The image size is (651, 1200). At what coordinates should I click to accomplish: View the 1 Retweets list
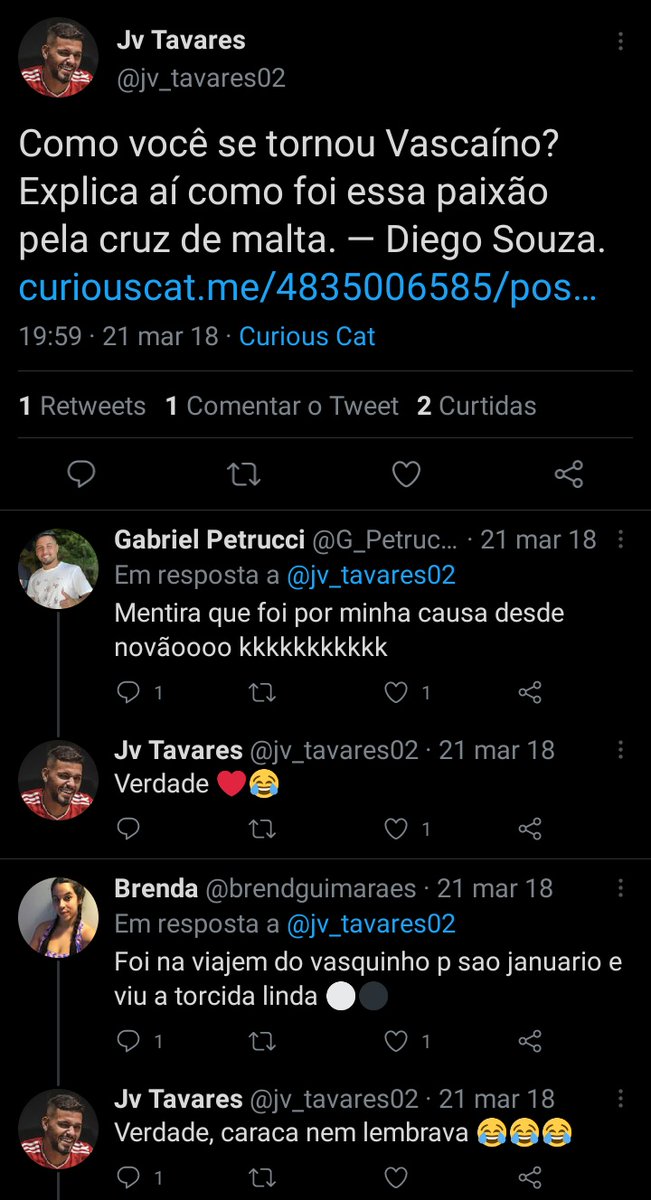pos(83,406)
